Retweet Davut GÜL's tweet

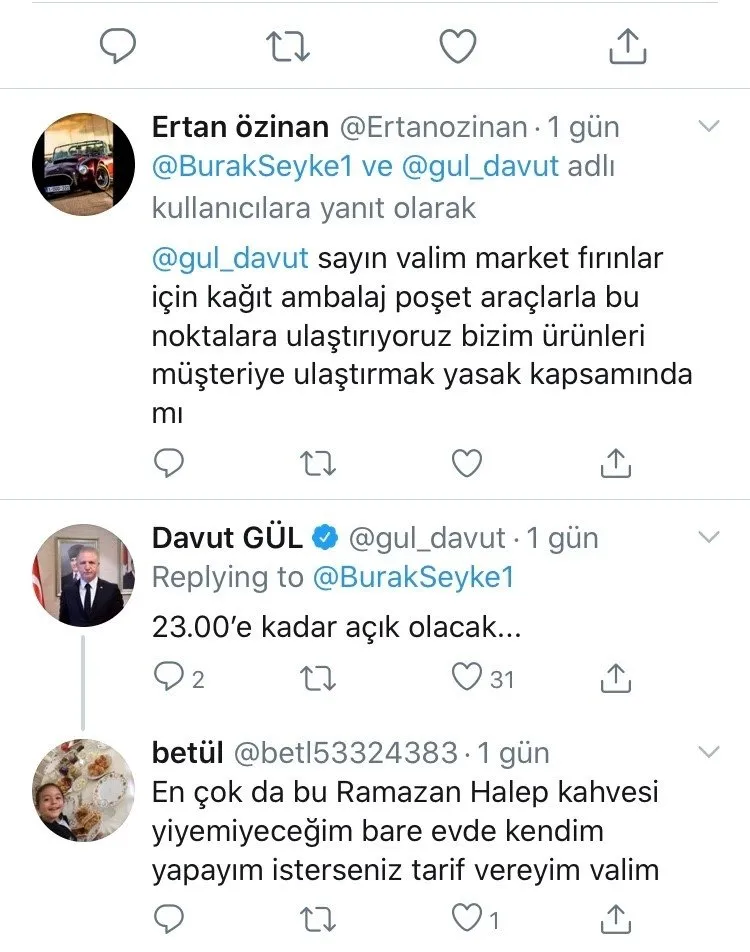tap(317, 678)
